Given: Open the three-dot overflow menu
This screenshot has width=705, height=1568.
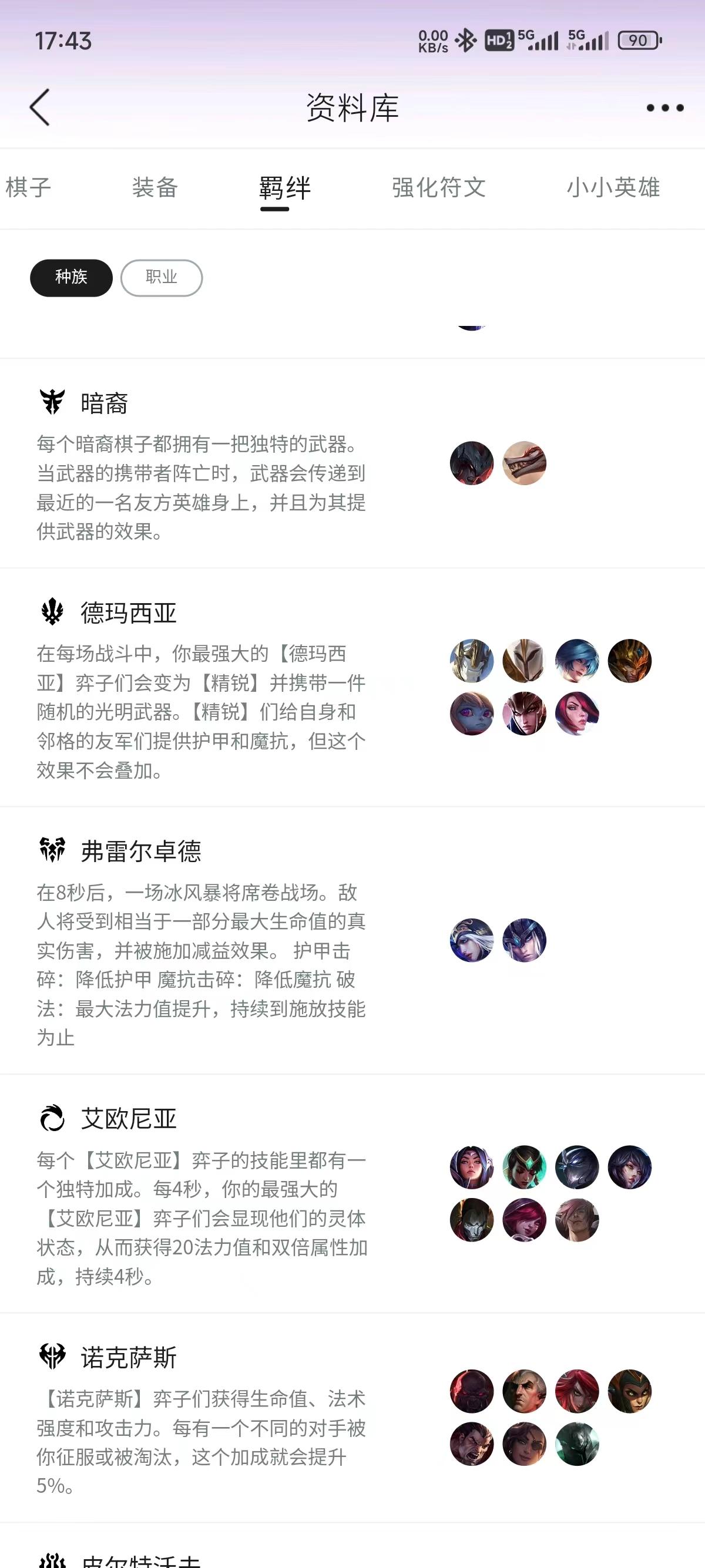Looking at the screenshot, I should tap(664, 107).
